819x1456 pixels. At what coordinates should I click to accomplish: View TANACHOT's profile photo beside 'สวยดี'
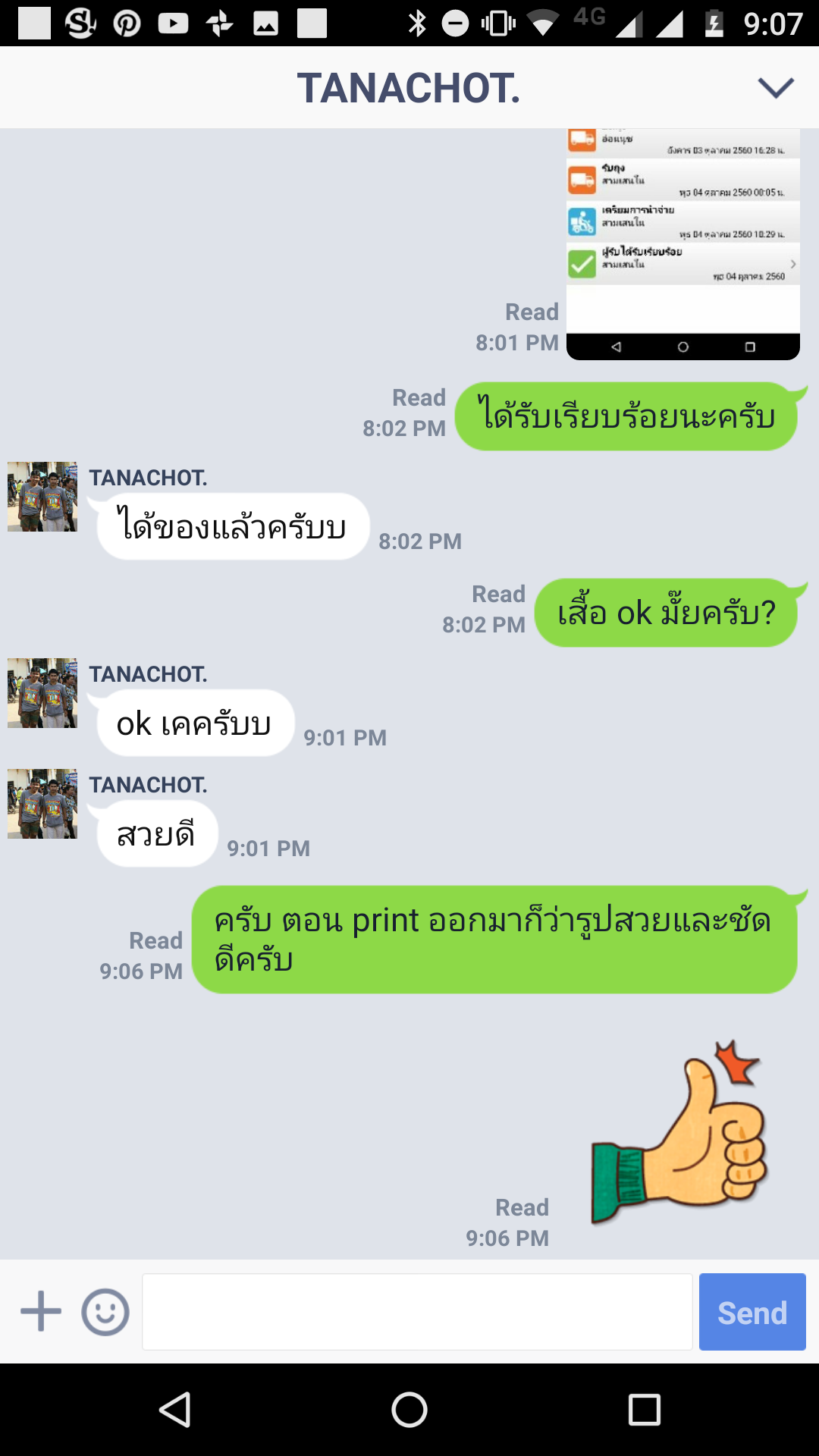42,804
